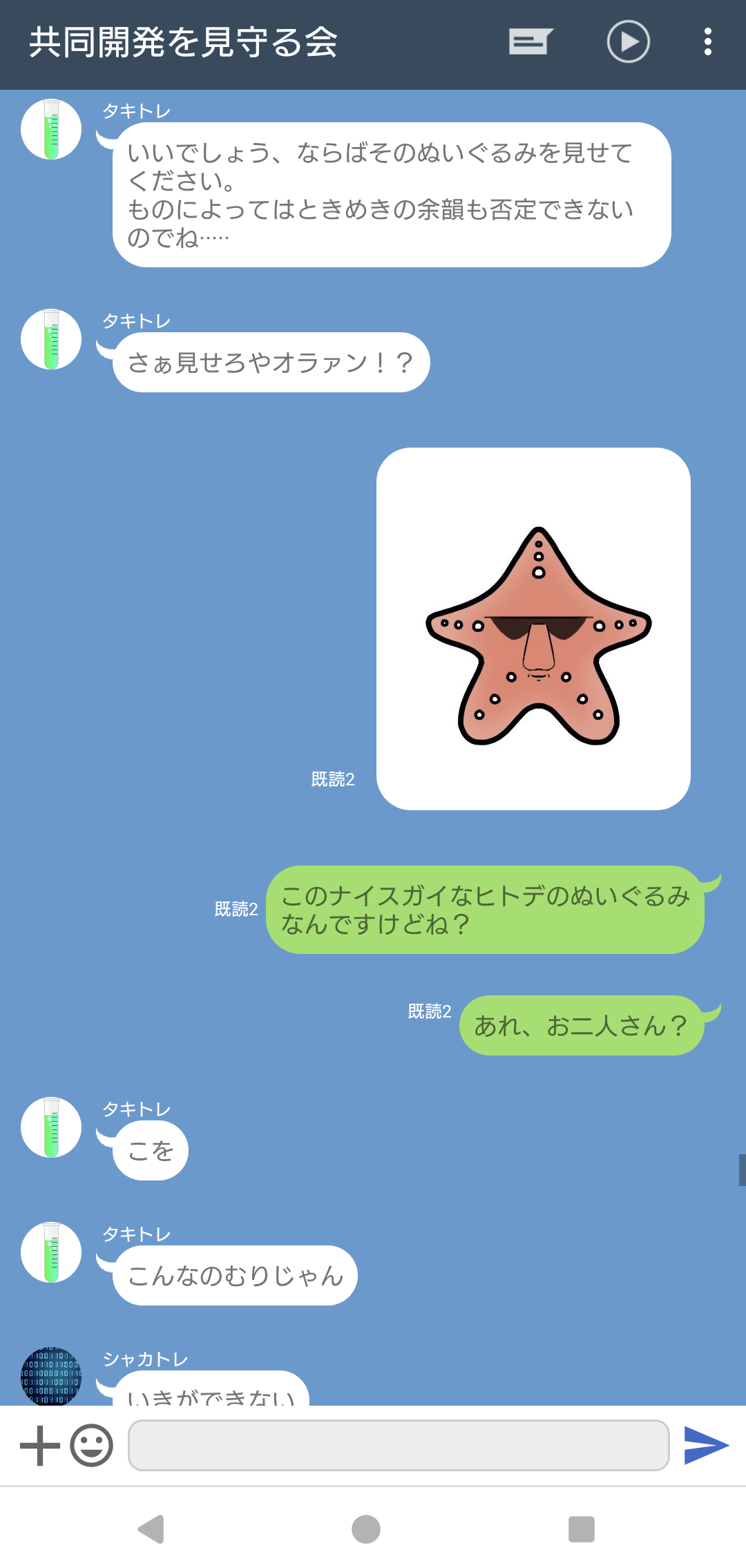
Task: Tap the plus attach icon
Action: click(39, 1445)
